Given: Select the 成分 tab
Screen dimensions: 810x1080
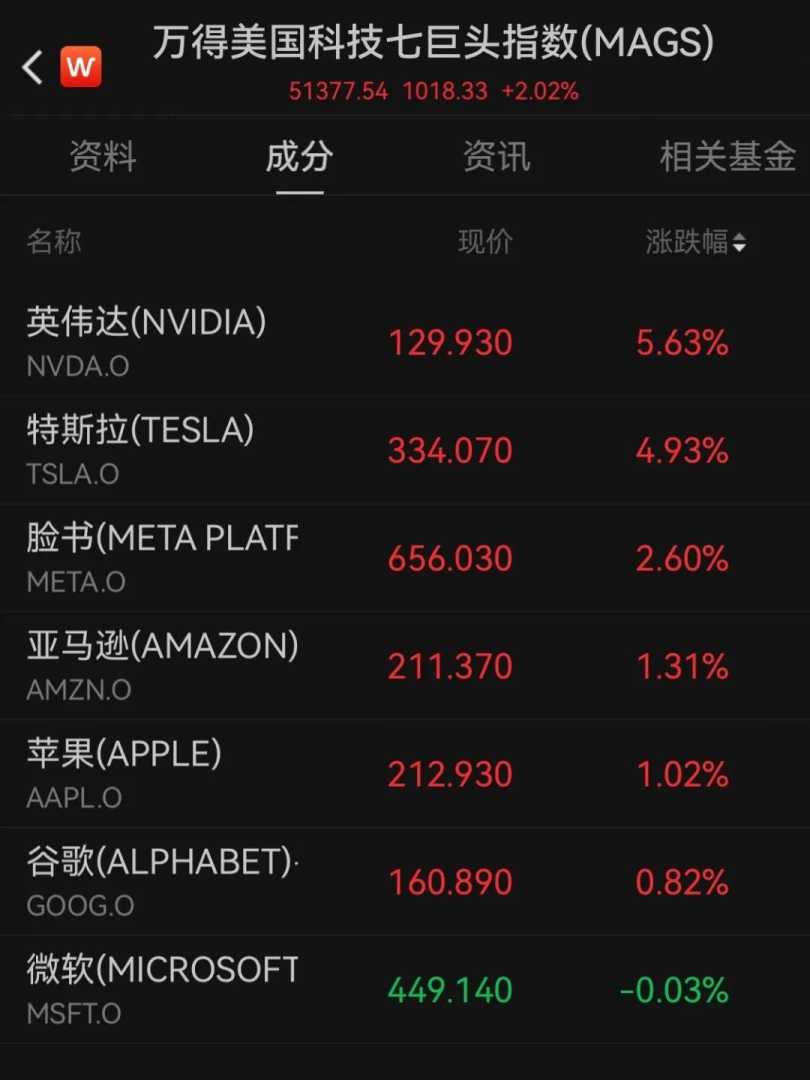Looking at the screenshot, I should tap(299, 157).
